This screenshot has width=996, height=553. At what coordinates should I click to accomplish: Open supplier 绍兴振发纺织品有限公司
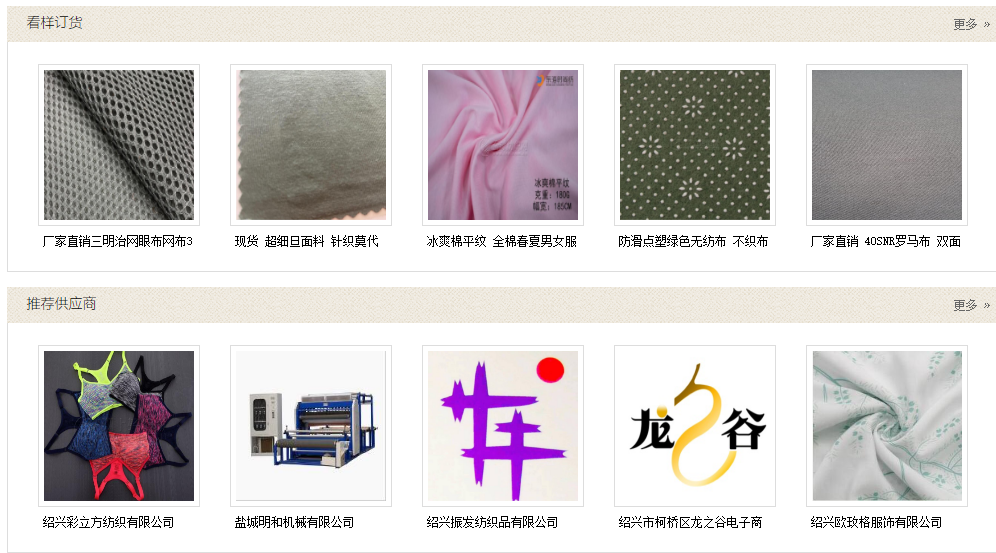click(x=503, y=426)
